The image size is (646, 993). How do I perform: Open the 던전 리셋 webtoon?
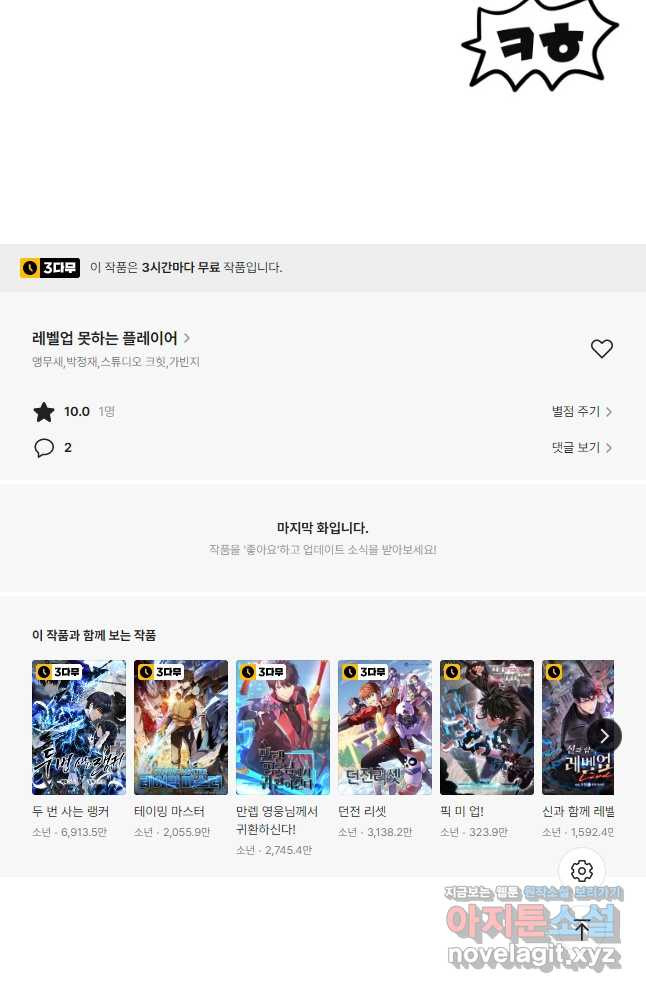(x=385, y=727)
